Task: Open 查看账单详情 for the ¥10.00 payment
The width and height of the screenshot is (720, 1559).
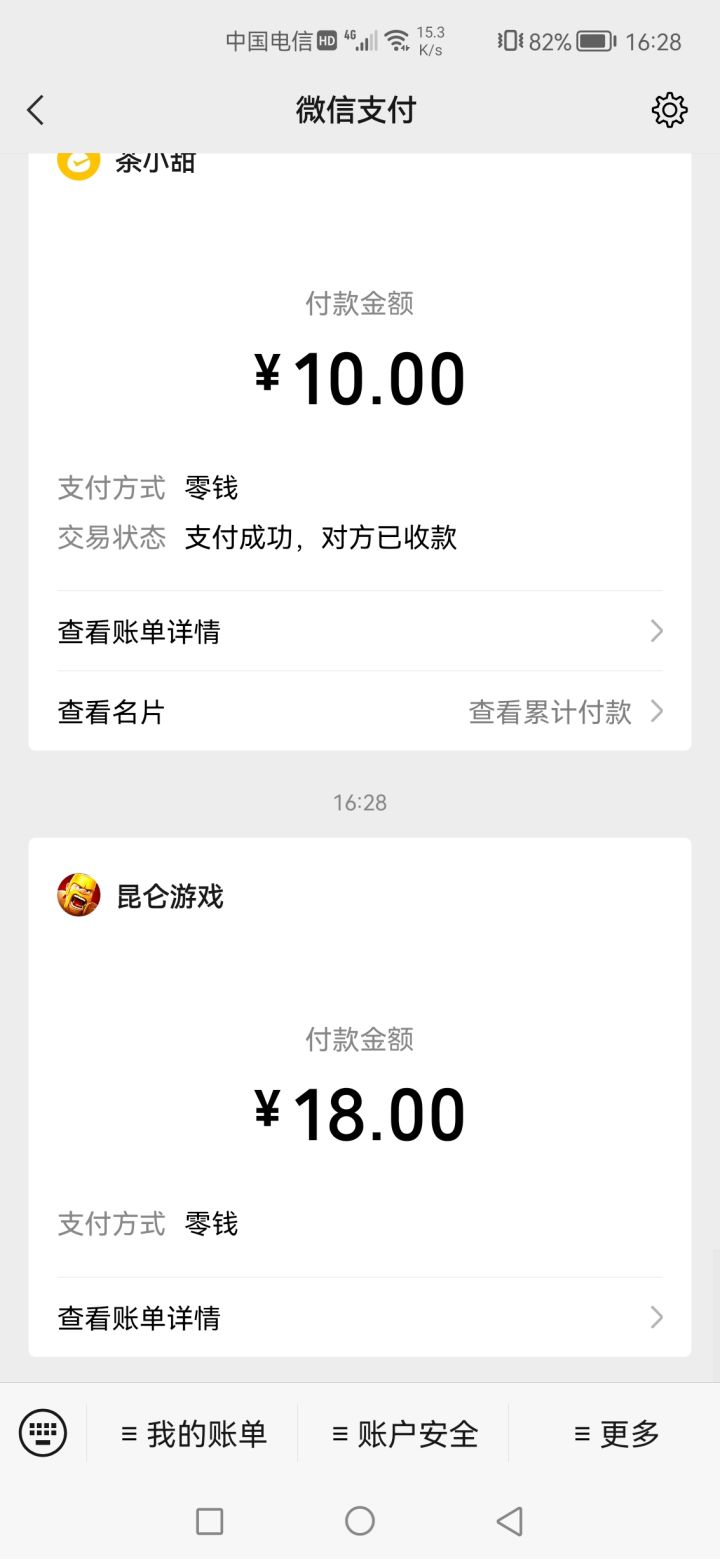Action: (x=359, y=632)
